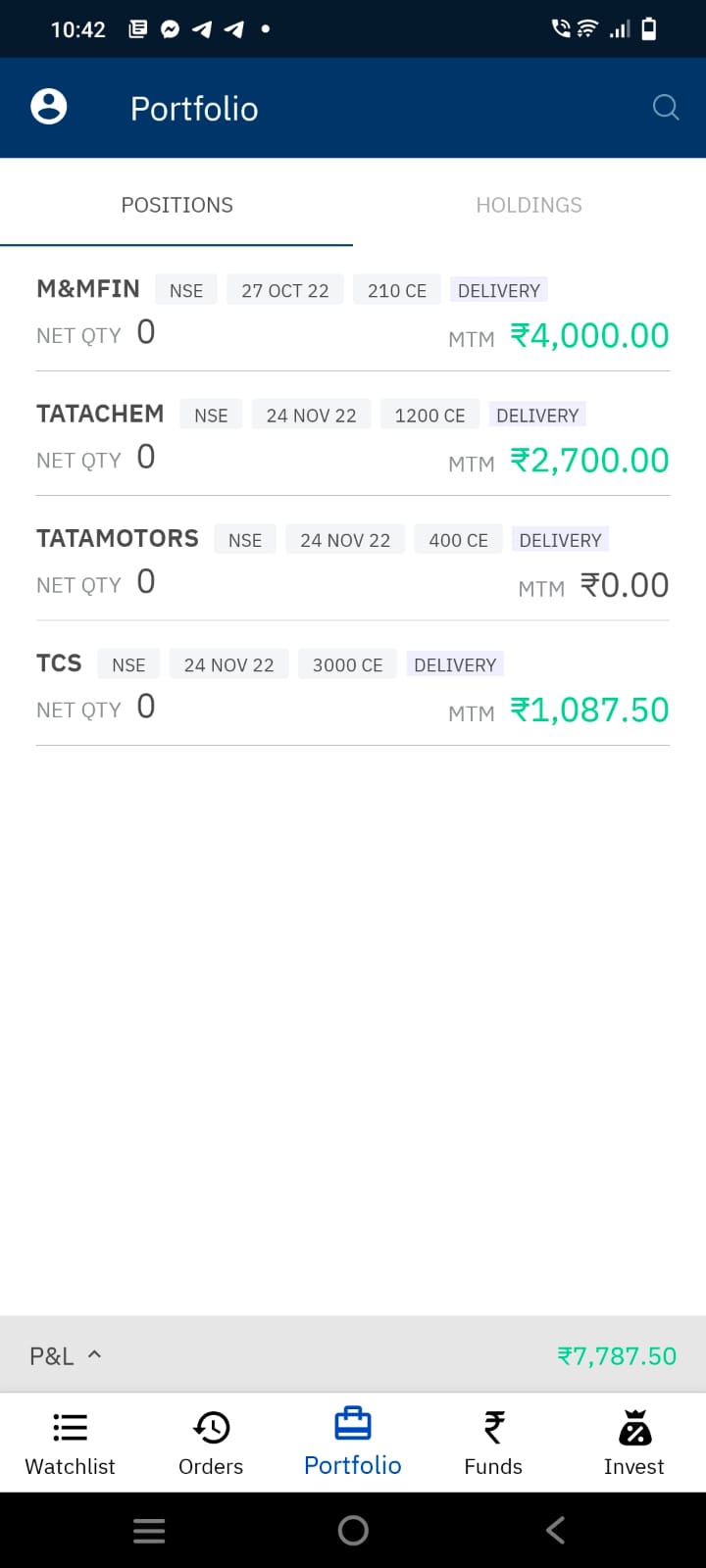Switch to the Funds tab
This screenshot has height=1568, width=706.
493,1443
